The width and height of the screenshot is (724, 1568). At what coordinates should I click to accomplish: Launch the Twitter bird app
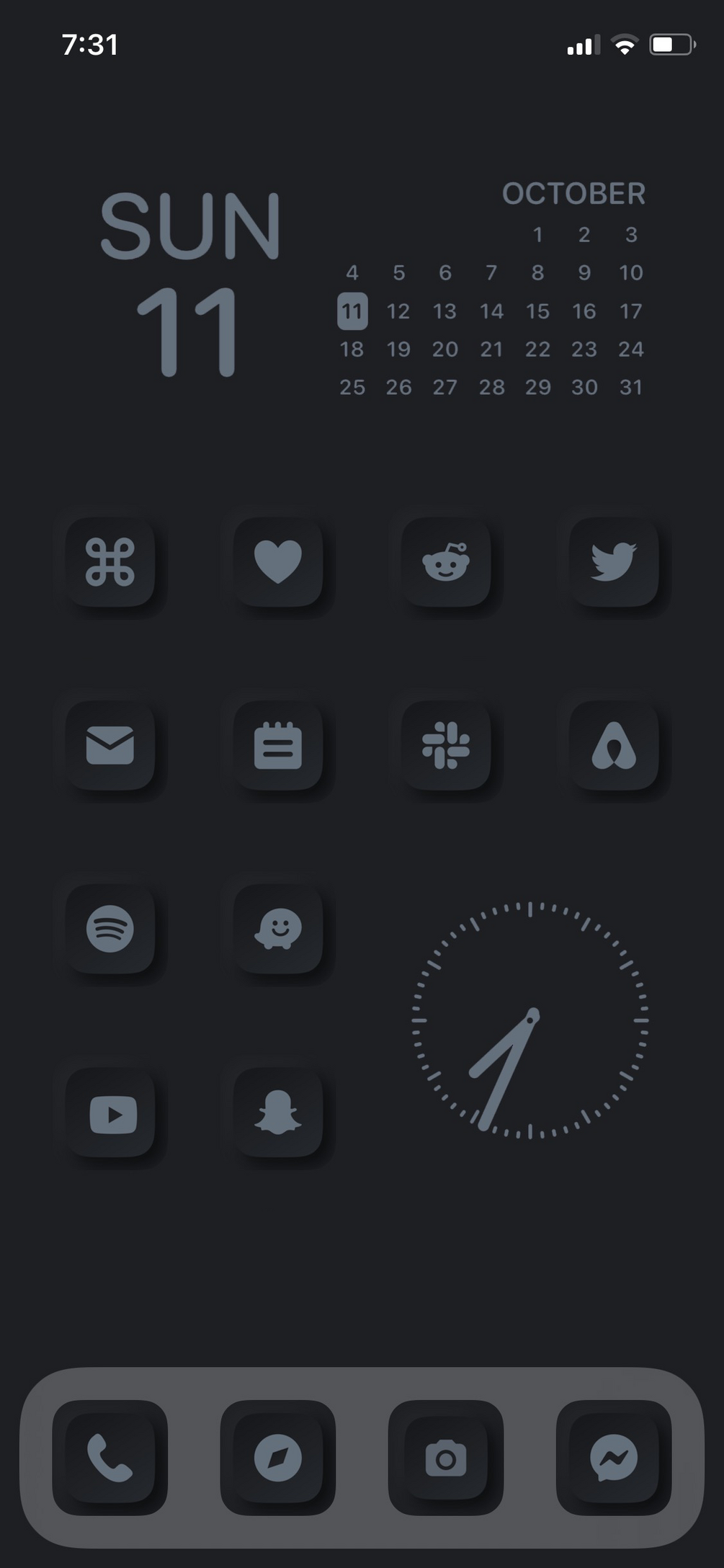click(x=614, y=561)
